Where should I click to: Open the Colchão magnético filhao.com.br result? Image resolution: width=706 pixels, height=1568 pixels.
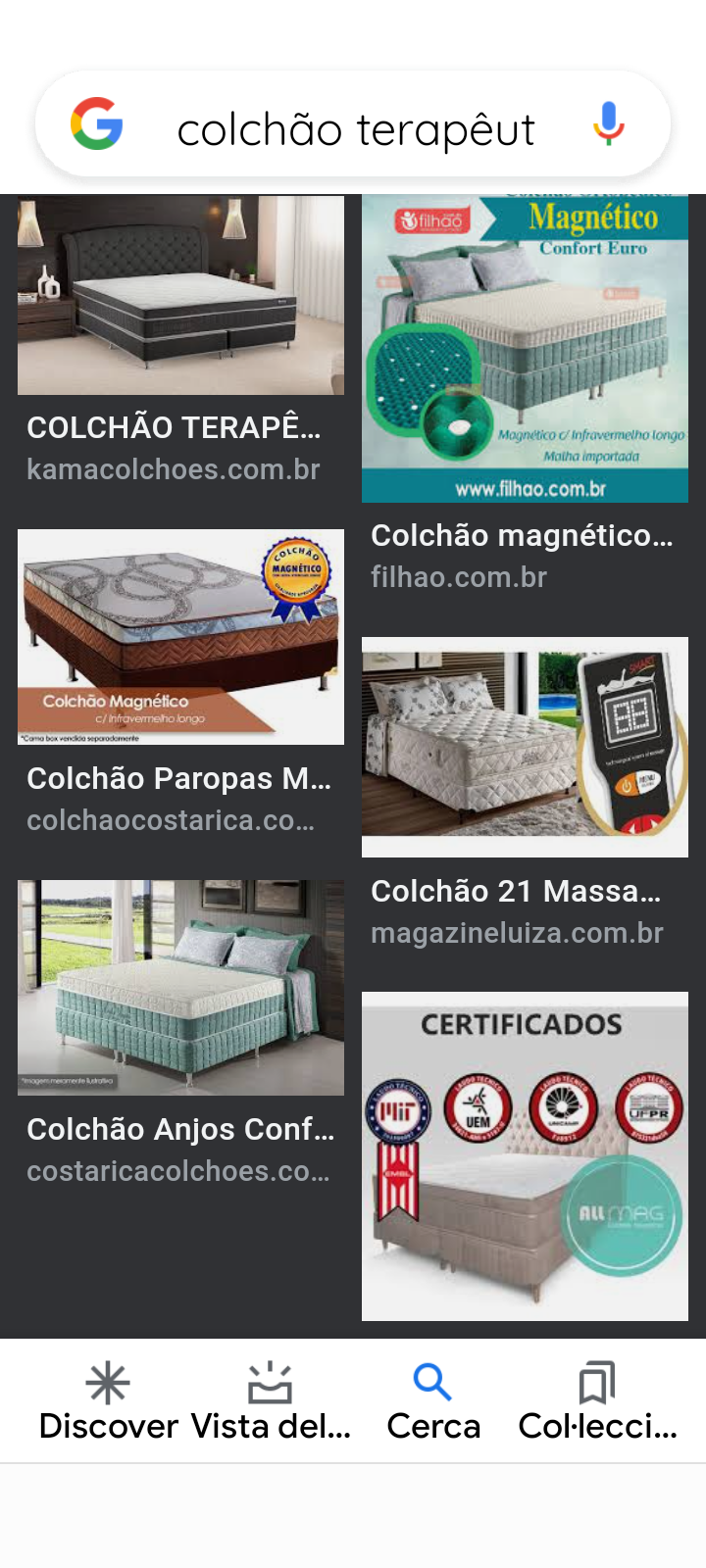click(x=525, y=349)
